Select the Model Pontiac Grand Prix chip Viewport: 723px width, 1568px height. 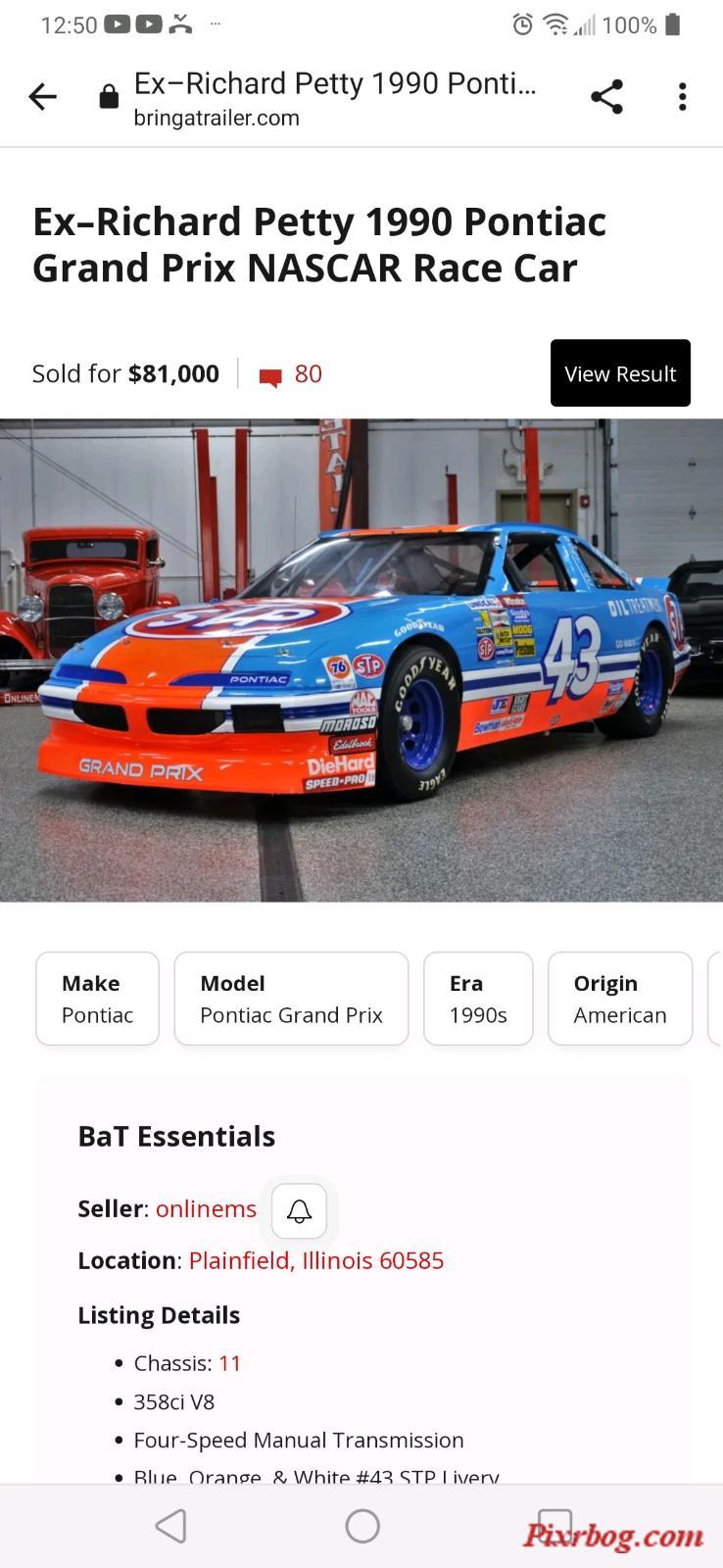(291, 999)
